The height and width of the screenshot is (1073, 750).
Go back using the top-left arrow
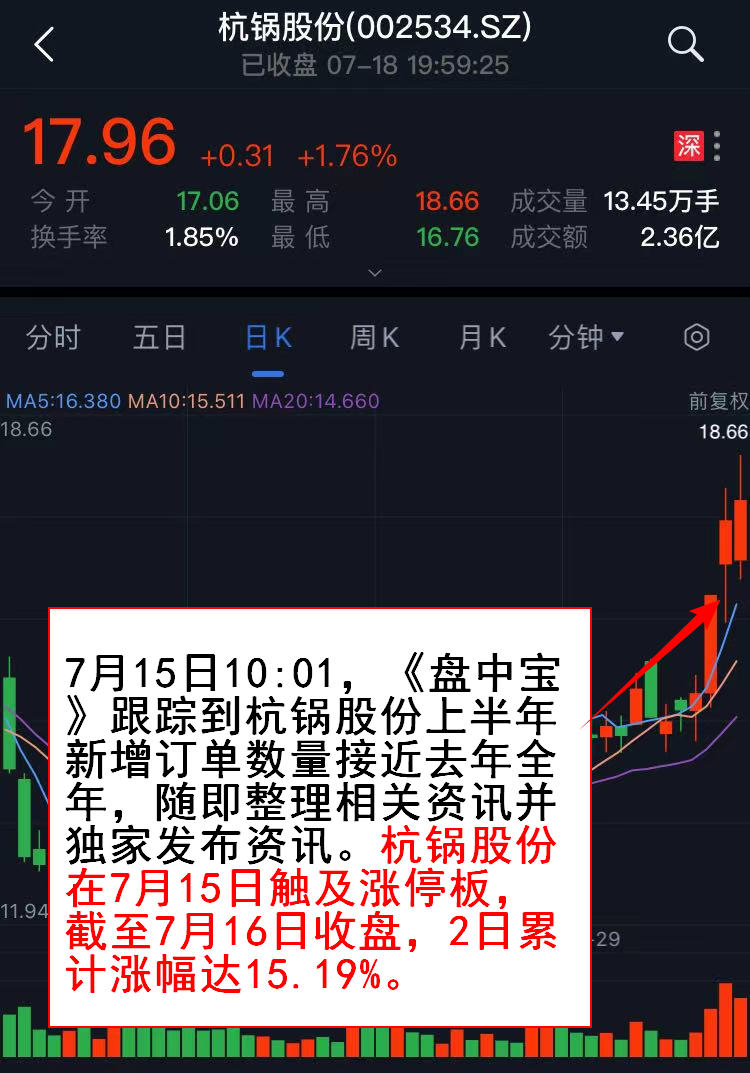click(44, 45)
